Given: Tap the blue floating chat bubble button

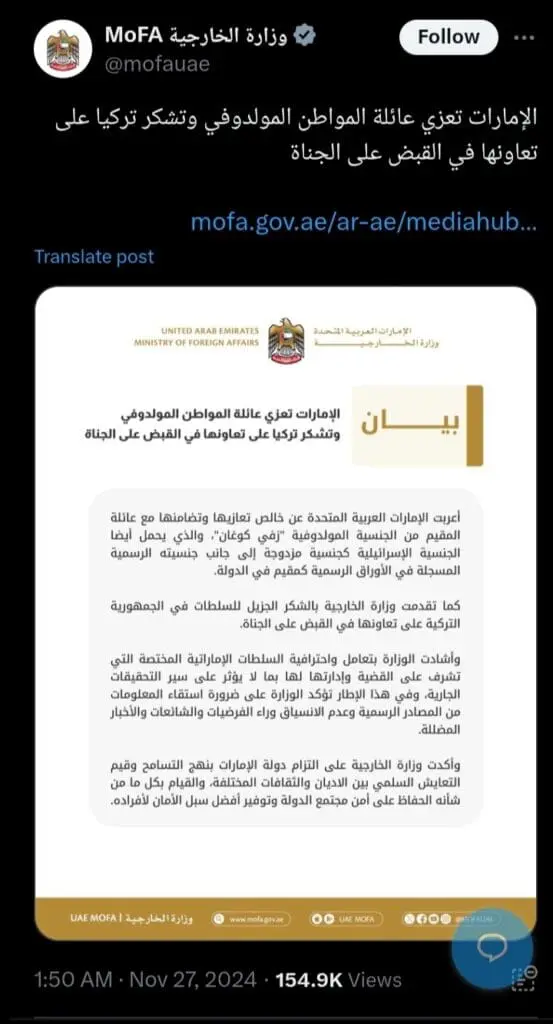Looking at the screenshot, I should (x=492, y=948).
